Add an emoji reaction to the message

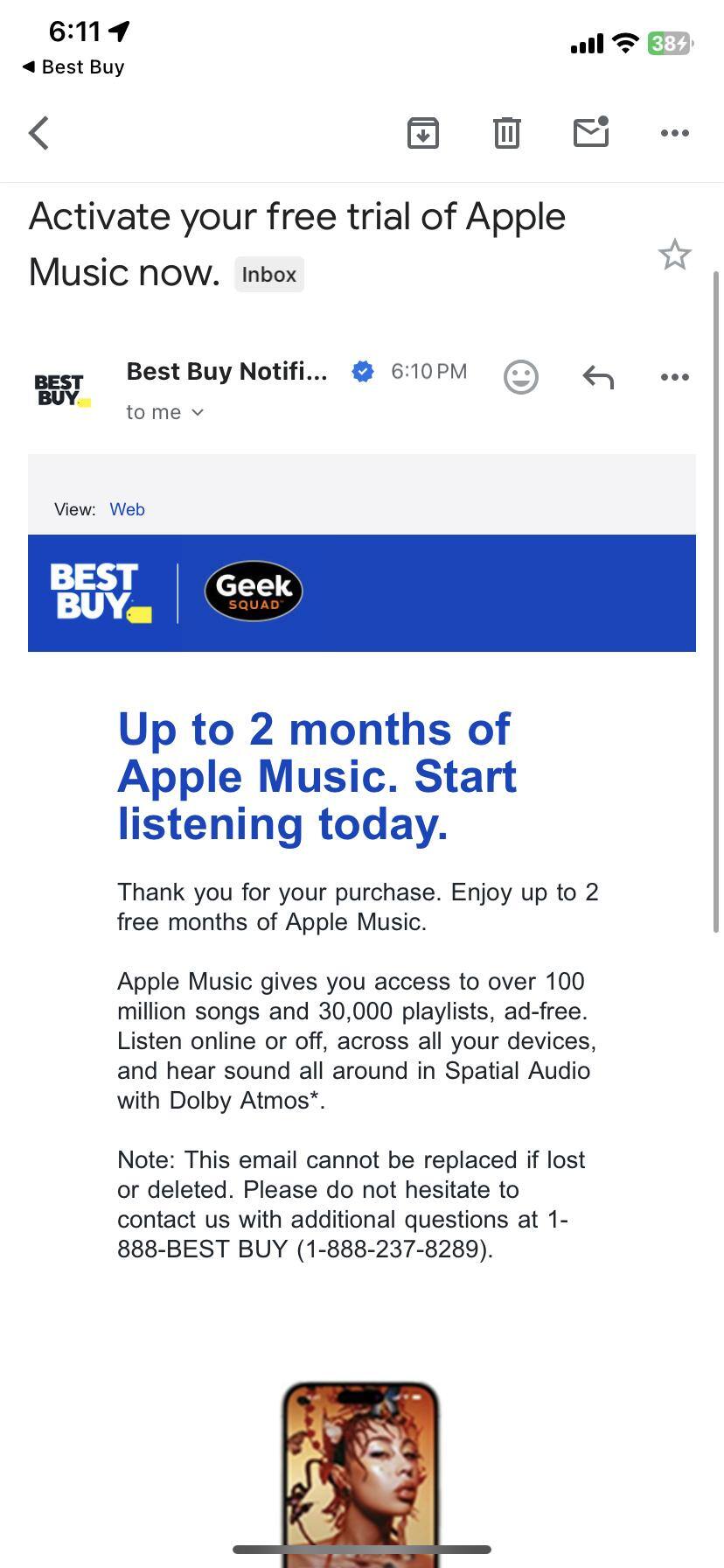click(x=520, y=377)
